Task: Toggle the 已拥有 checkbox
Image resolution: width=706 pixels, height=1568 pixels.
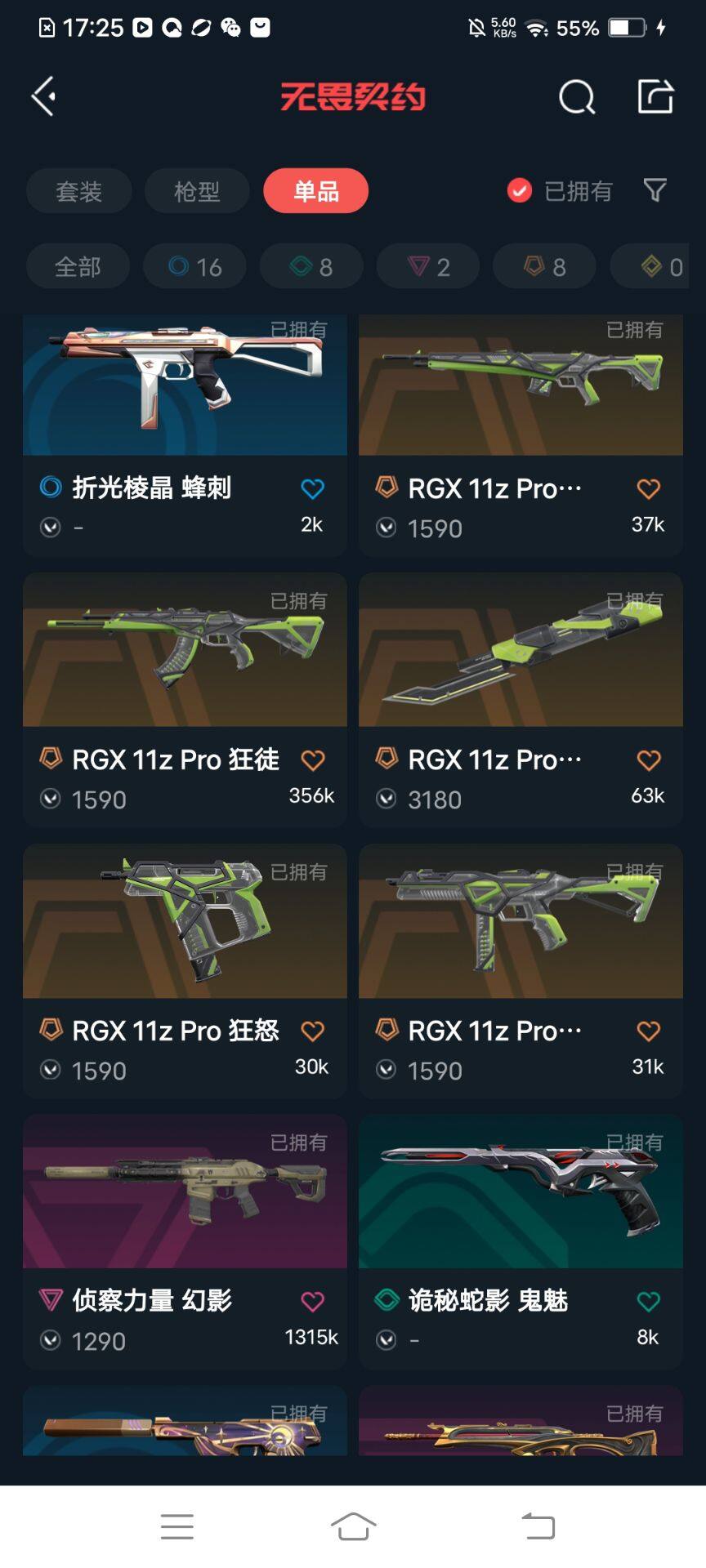Action: point(520,190)
